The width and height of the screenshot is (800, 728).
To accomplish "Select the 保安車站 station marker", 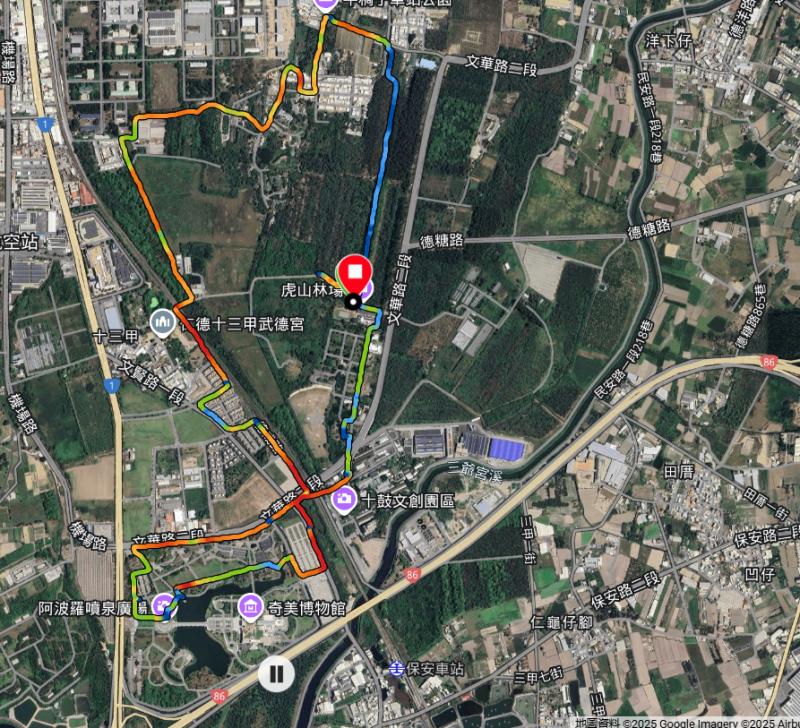I will coord(397,668).
